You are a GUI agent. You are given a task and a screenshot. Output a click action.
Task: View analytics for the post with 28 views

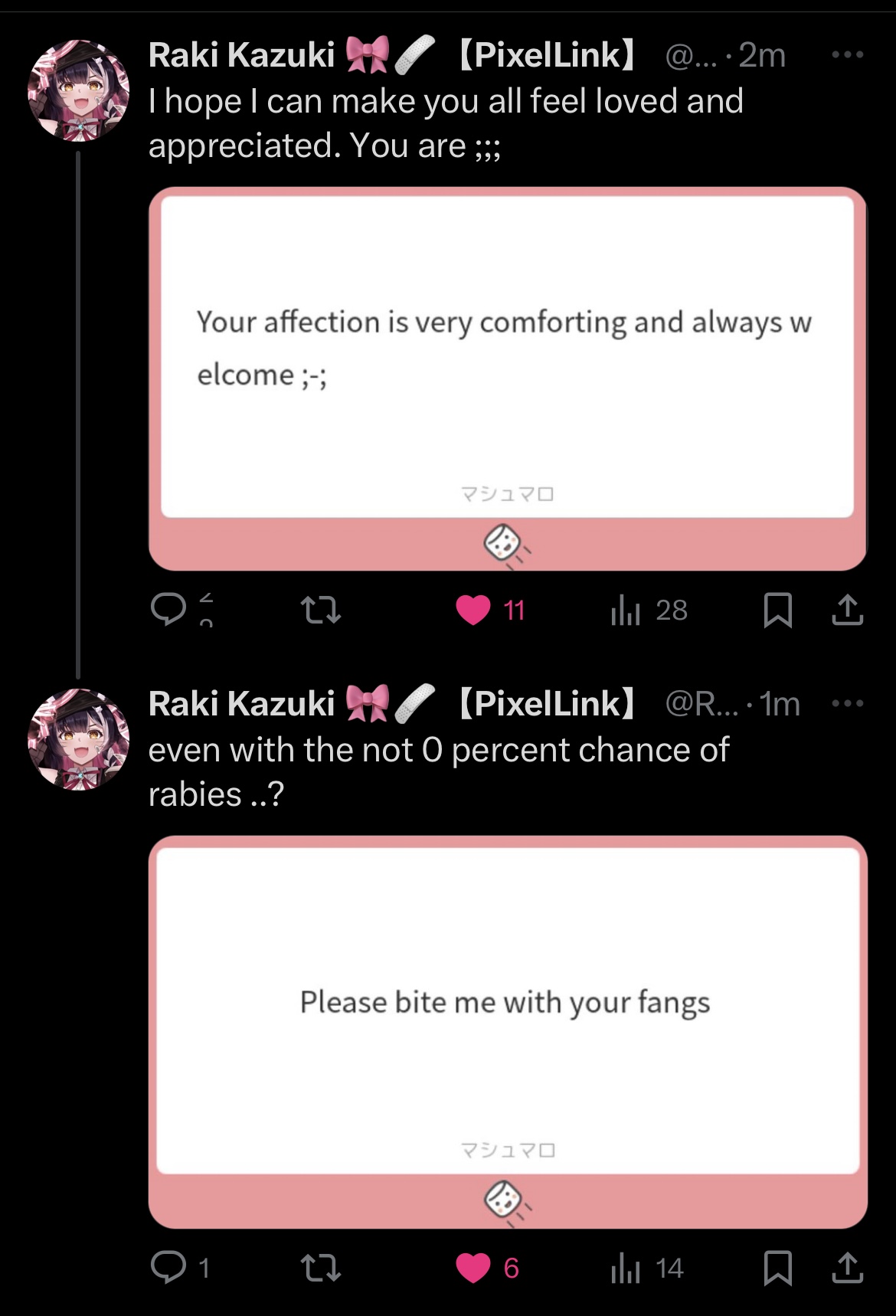coord(626,611)
